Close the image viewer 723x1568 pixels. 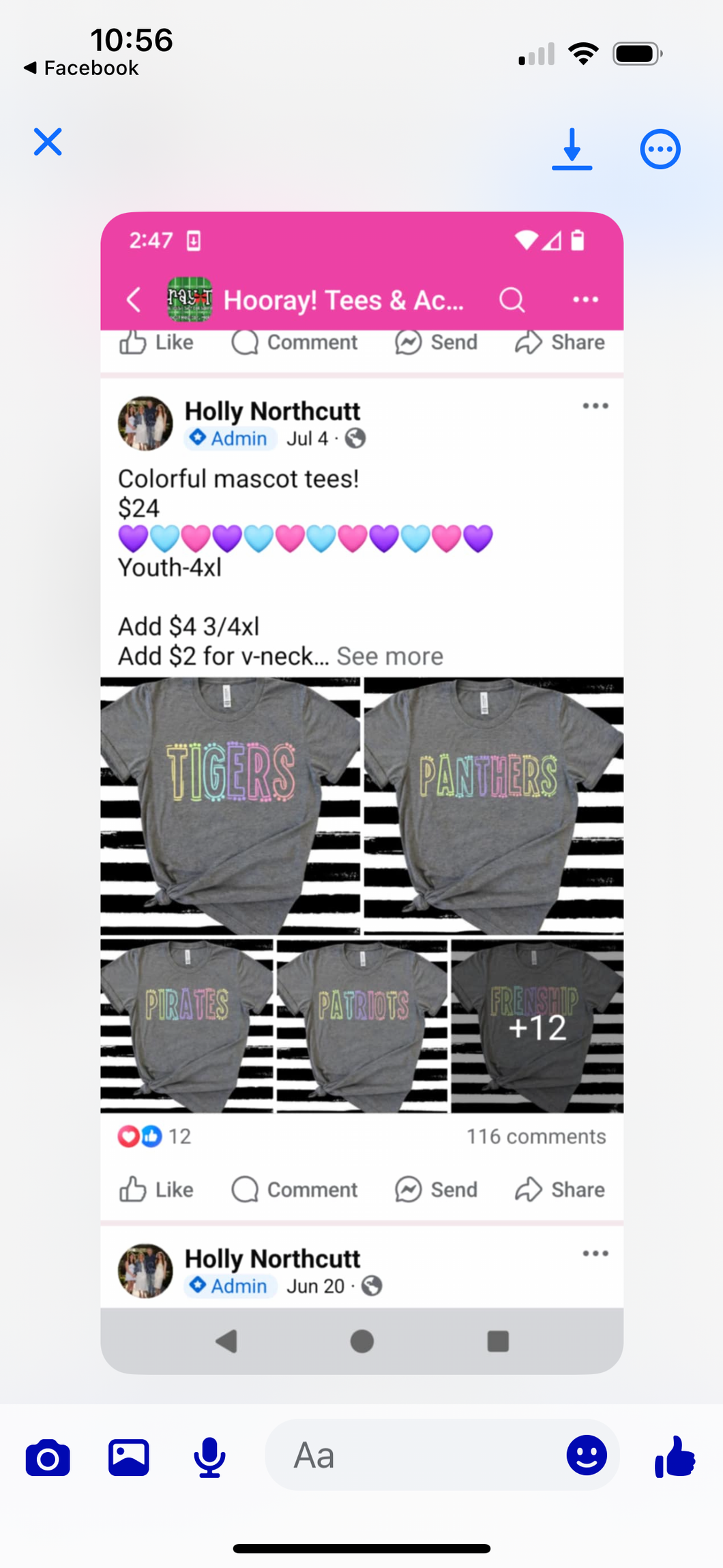tap(48, 142)
